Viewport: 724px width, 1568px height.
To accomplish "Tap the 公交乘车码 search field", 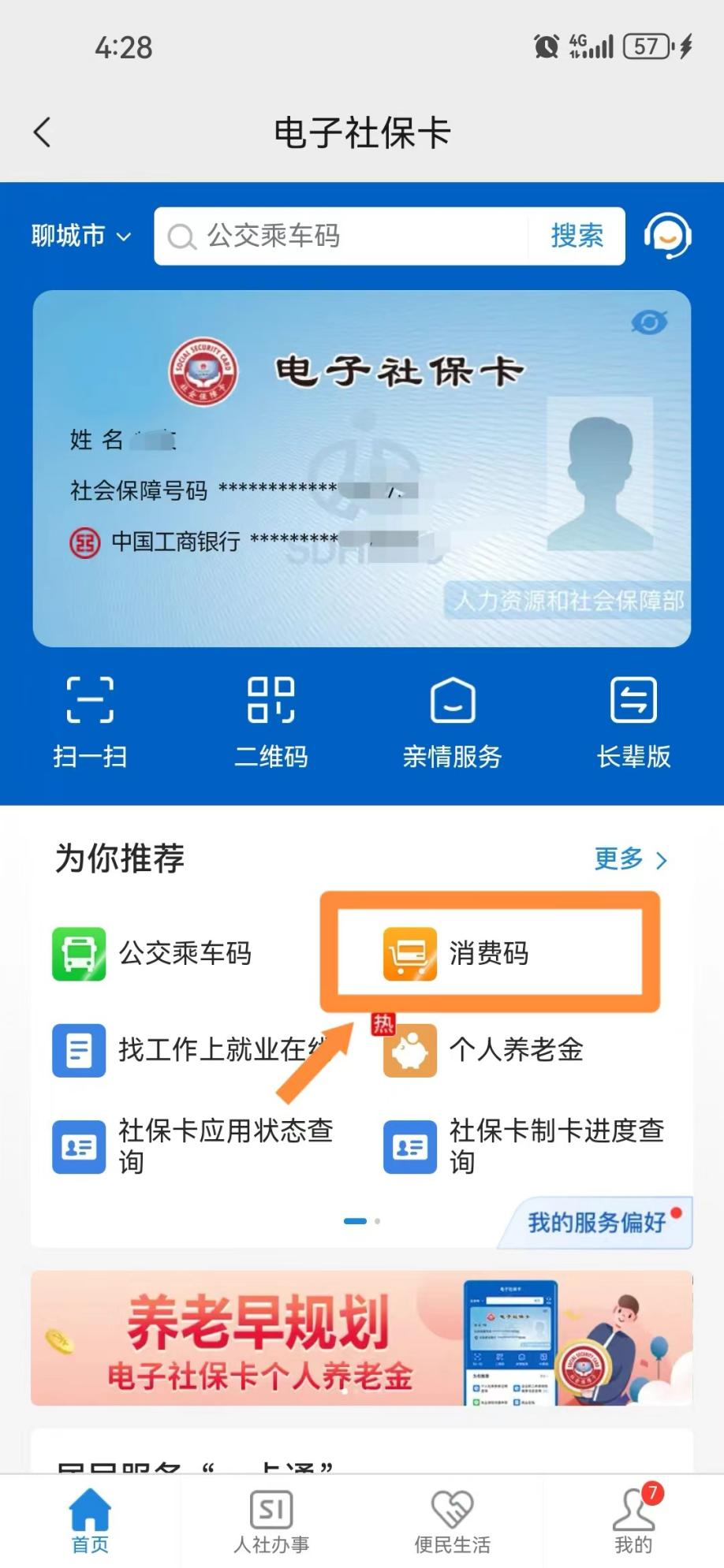I will 343,236.
